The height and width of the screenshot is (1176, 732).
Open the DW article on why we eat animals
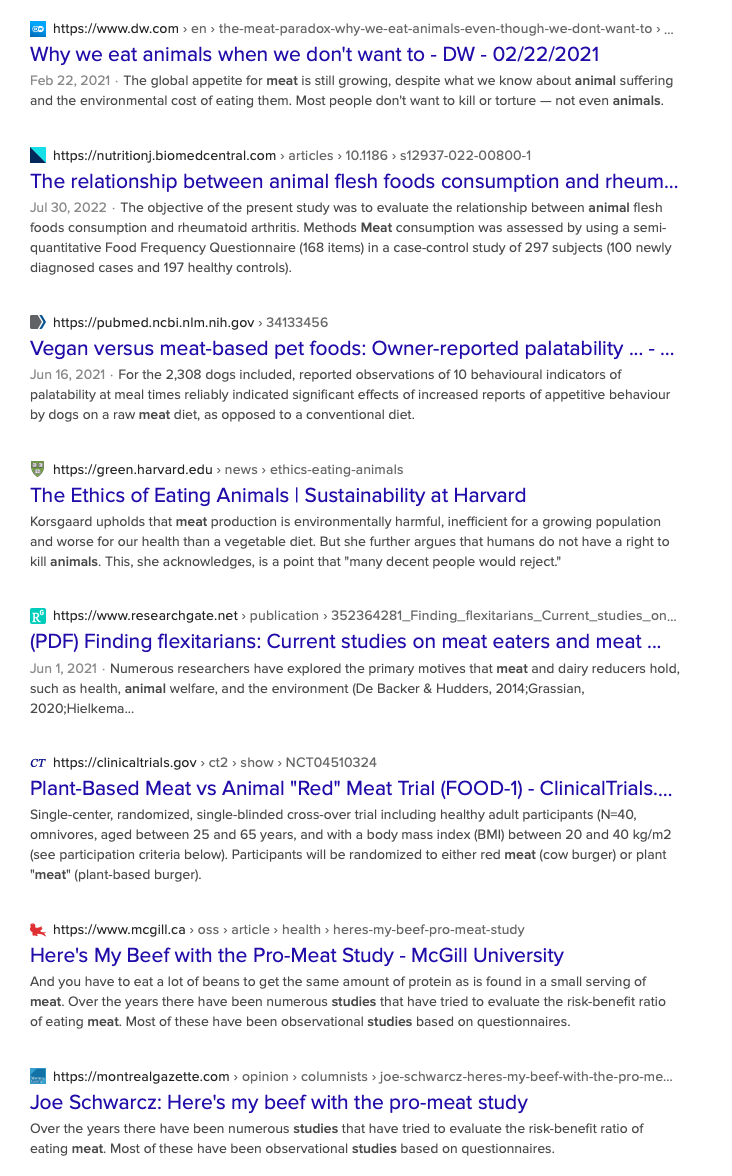pyautogui.click(x=314, y=54)
